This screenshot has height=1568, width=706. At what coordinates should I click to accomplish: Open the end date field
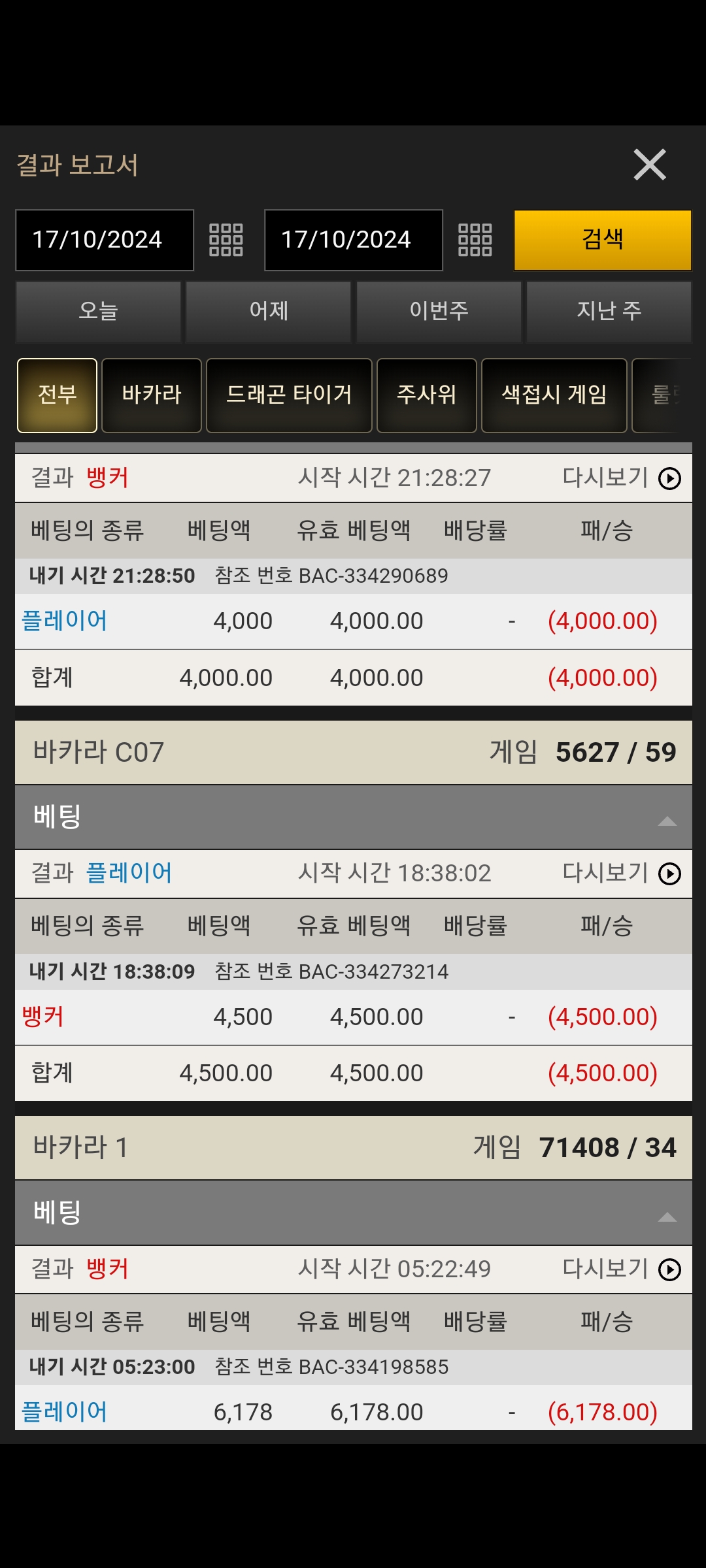[353, 240]
